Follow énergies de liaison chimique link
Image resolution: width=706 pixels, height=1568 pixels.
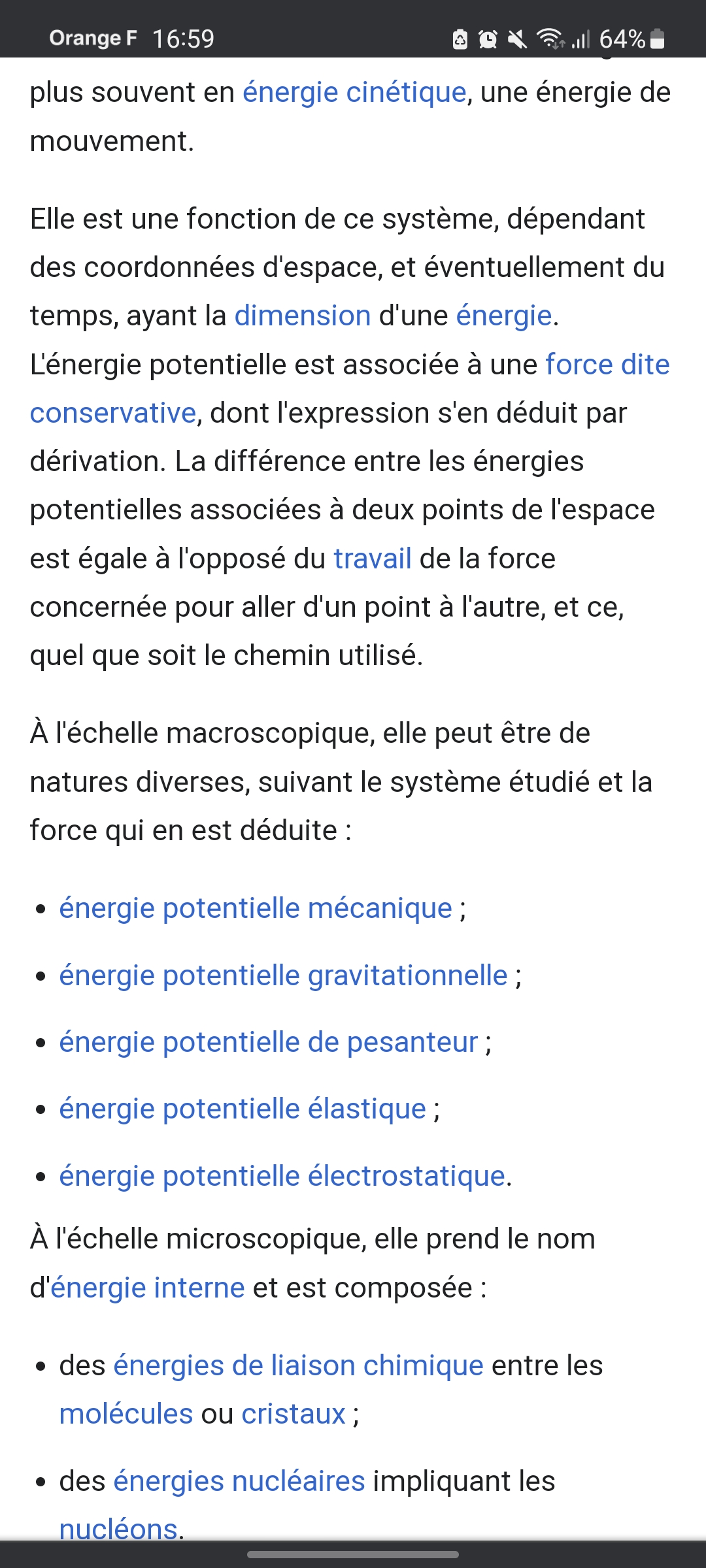click(298, 1366)
